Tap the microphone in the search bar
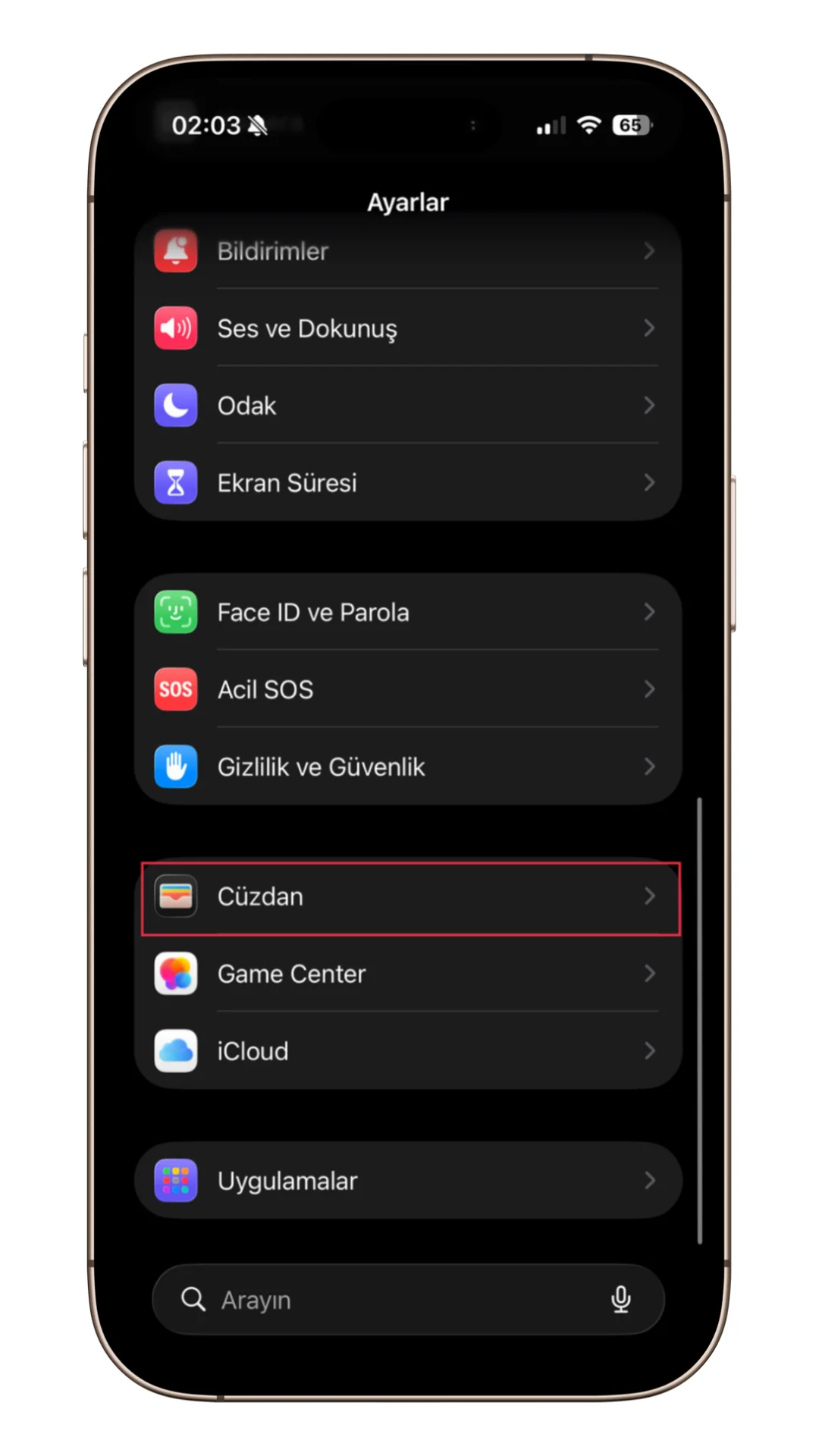The width and height of the screenshot is (819, 1456). (622, 1300)
